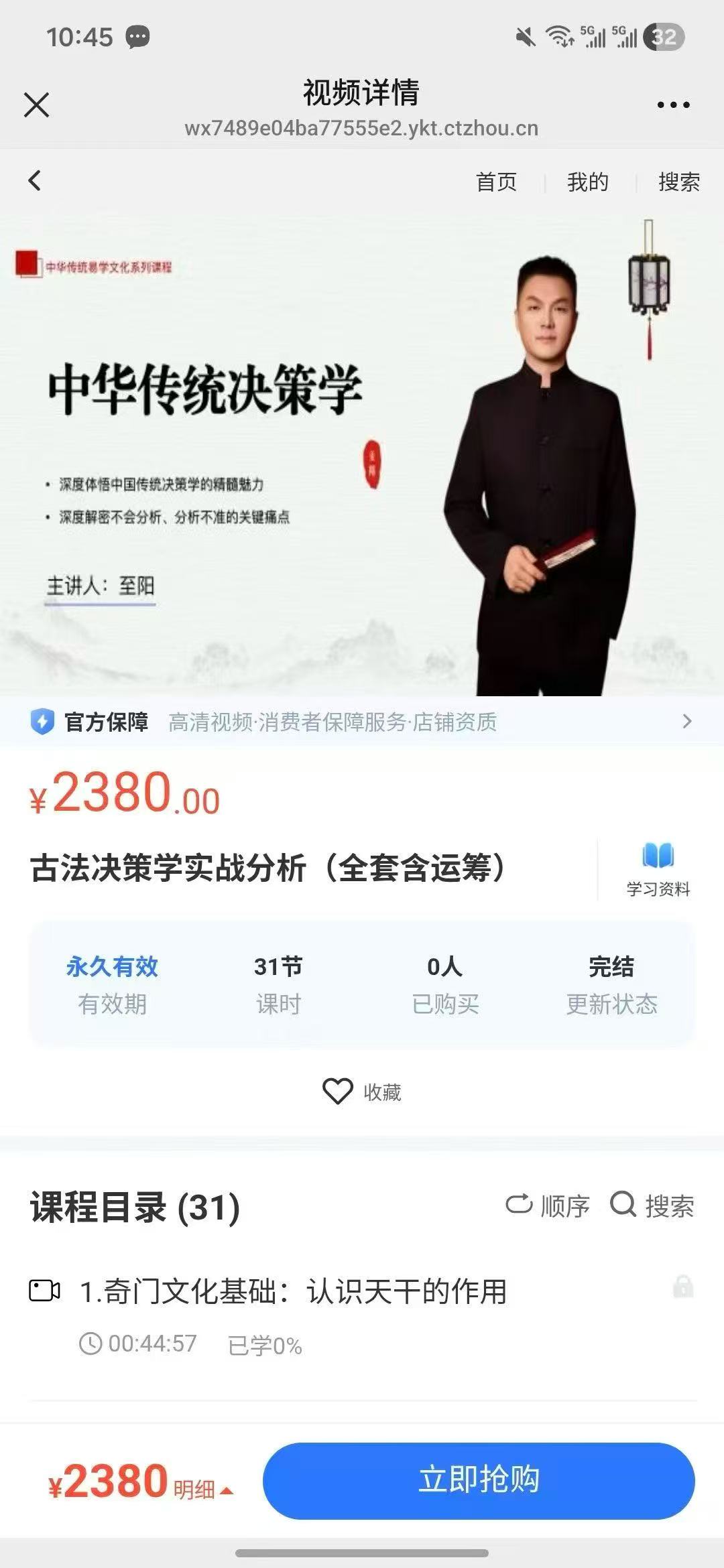Viewport: 724px width, 1568px height.
Task: Go back with the left arrow
Action: pyautogui.click(x=35, y=180)
